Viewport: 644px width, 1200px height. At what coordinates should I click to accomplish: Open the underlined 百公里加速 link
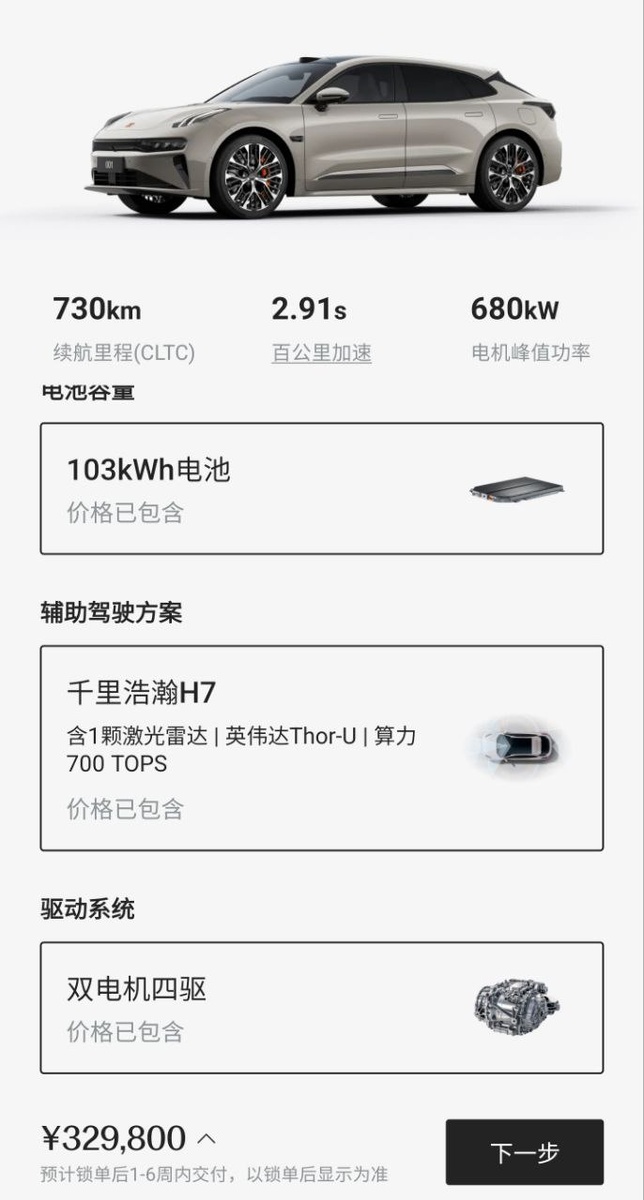321,353
